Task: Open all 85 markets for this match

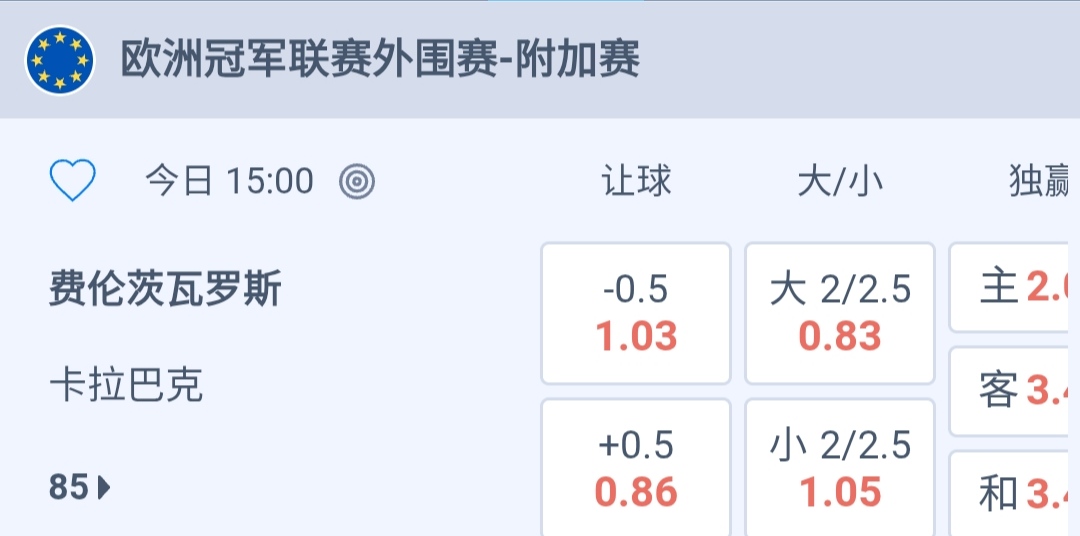Action: tap(80, 488)
